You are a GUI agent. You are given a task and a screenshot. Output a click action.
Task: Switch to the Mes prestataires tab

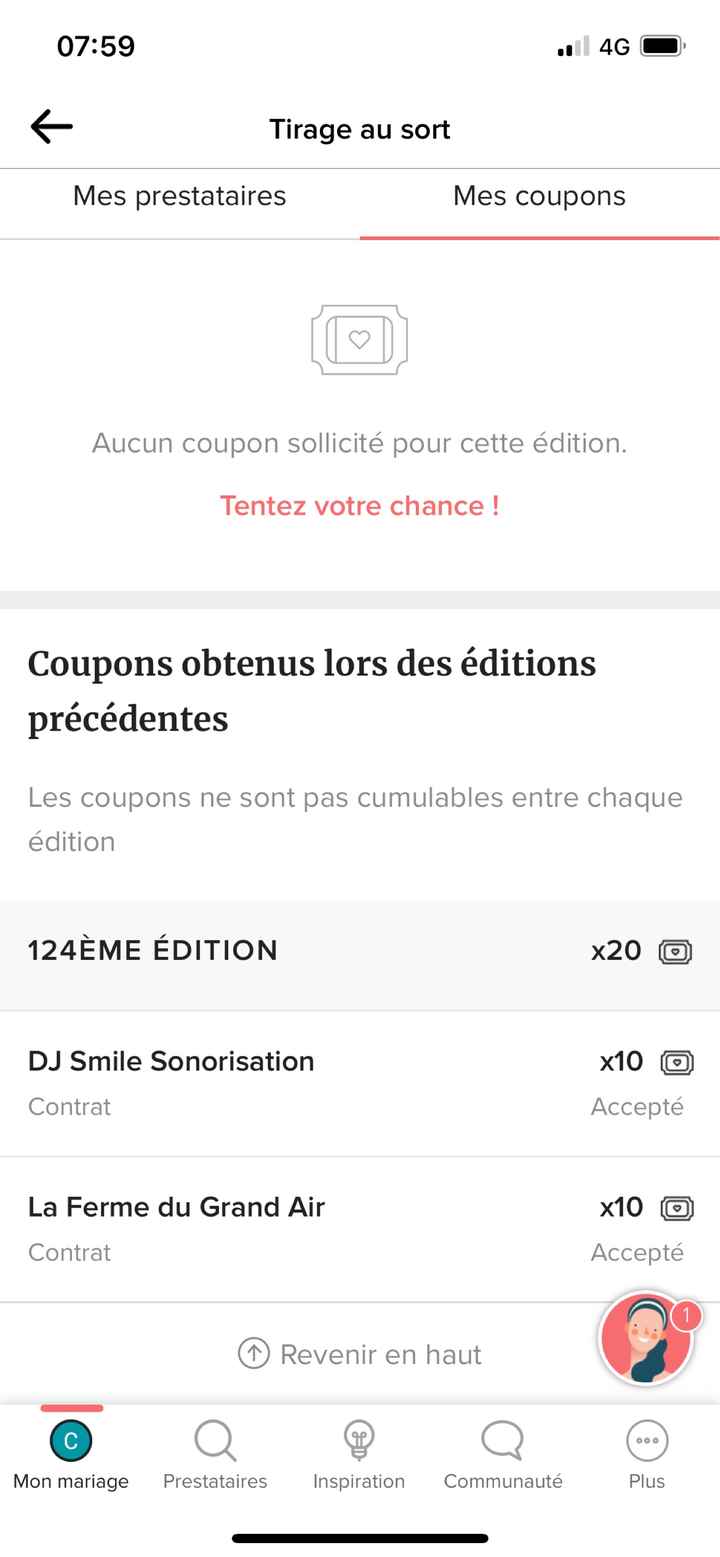tap(179, 197)
